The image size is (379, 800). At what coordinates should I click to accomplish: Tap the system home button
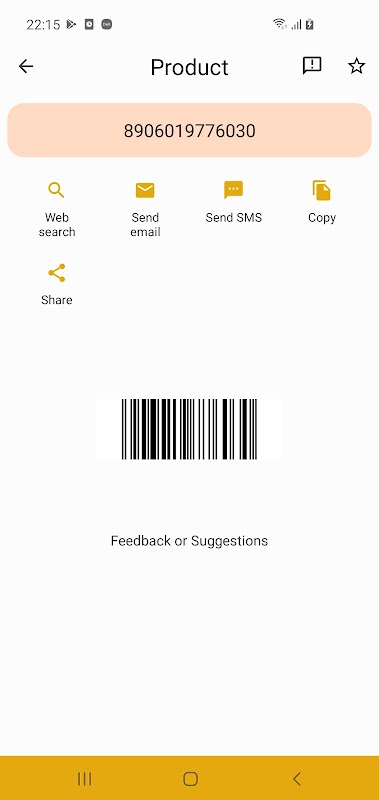190,779
